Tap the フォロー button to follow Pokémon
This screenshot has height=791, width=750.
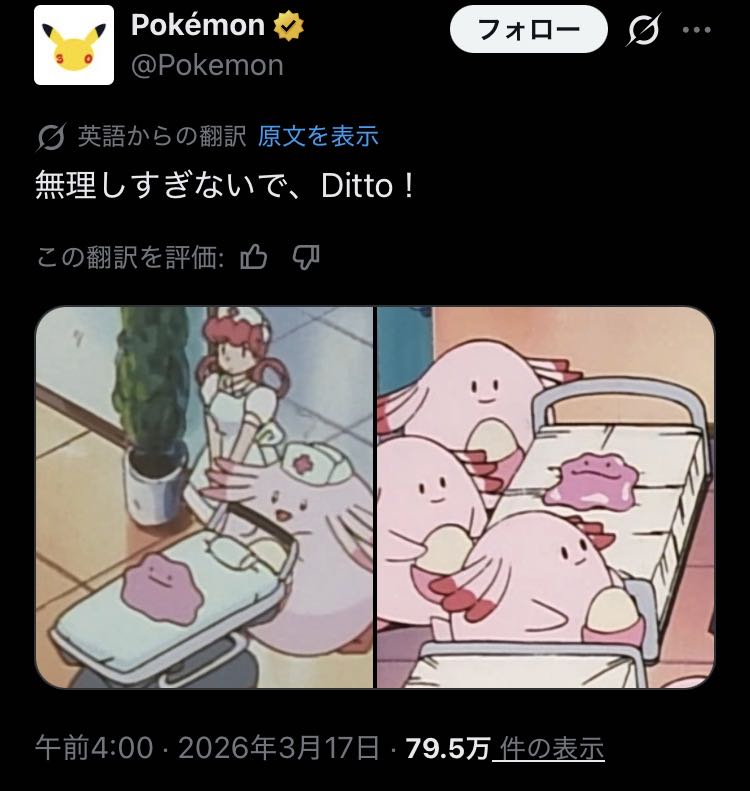528,30
